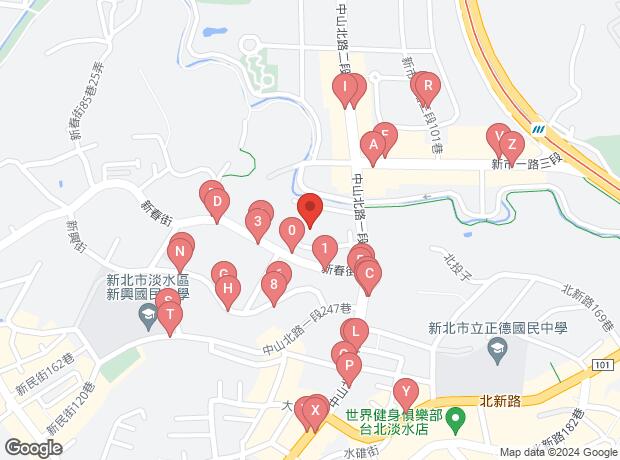Open map marker R
Image resolution: width=620 pixels, height=460 pixels.
427,86
